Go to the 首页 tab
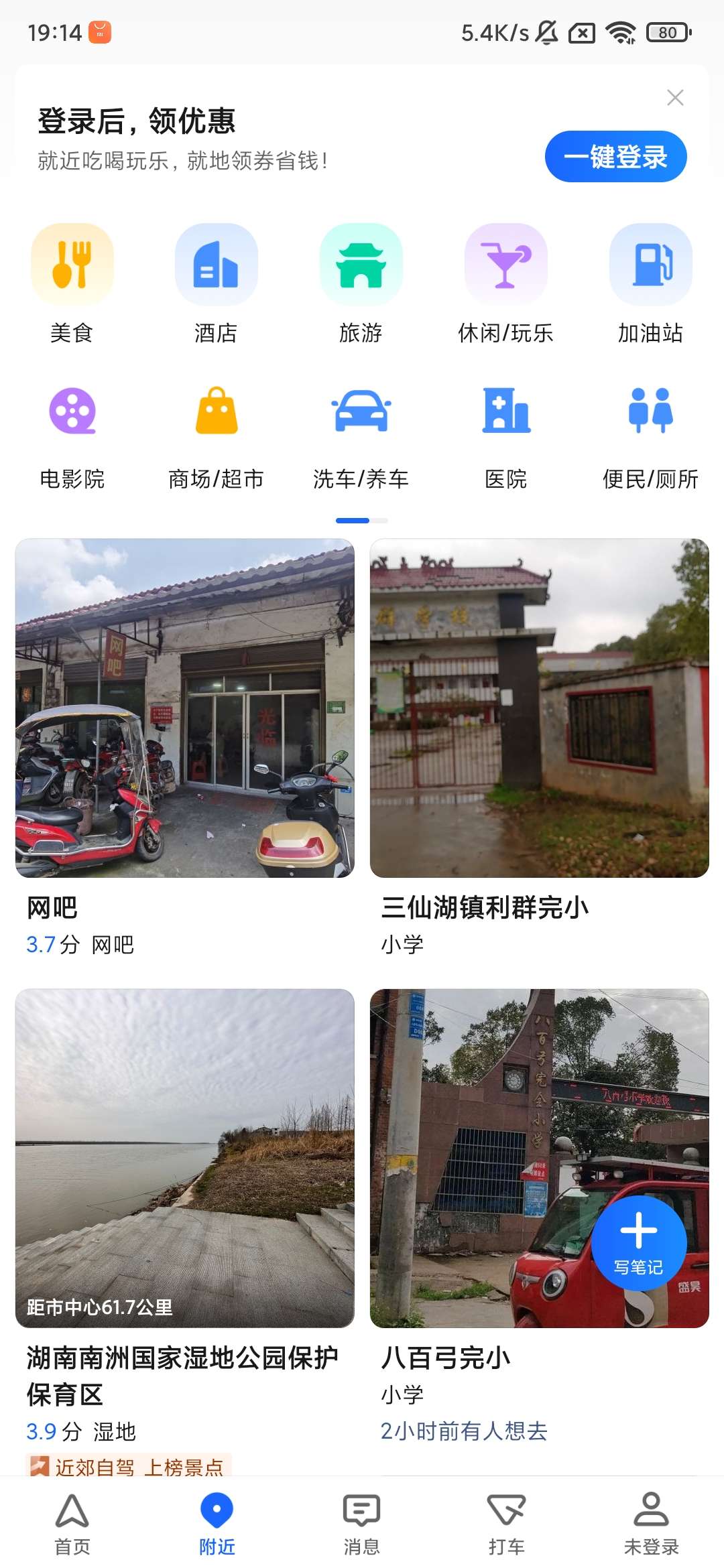 click(x=72, y=1522)
